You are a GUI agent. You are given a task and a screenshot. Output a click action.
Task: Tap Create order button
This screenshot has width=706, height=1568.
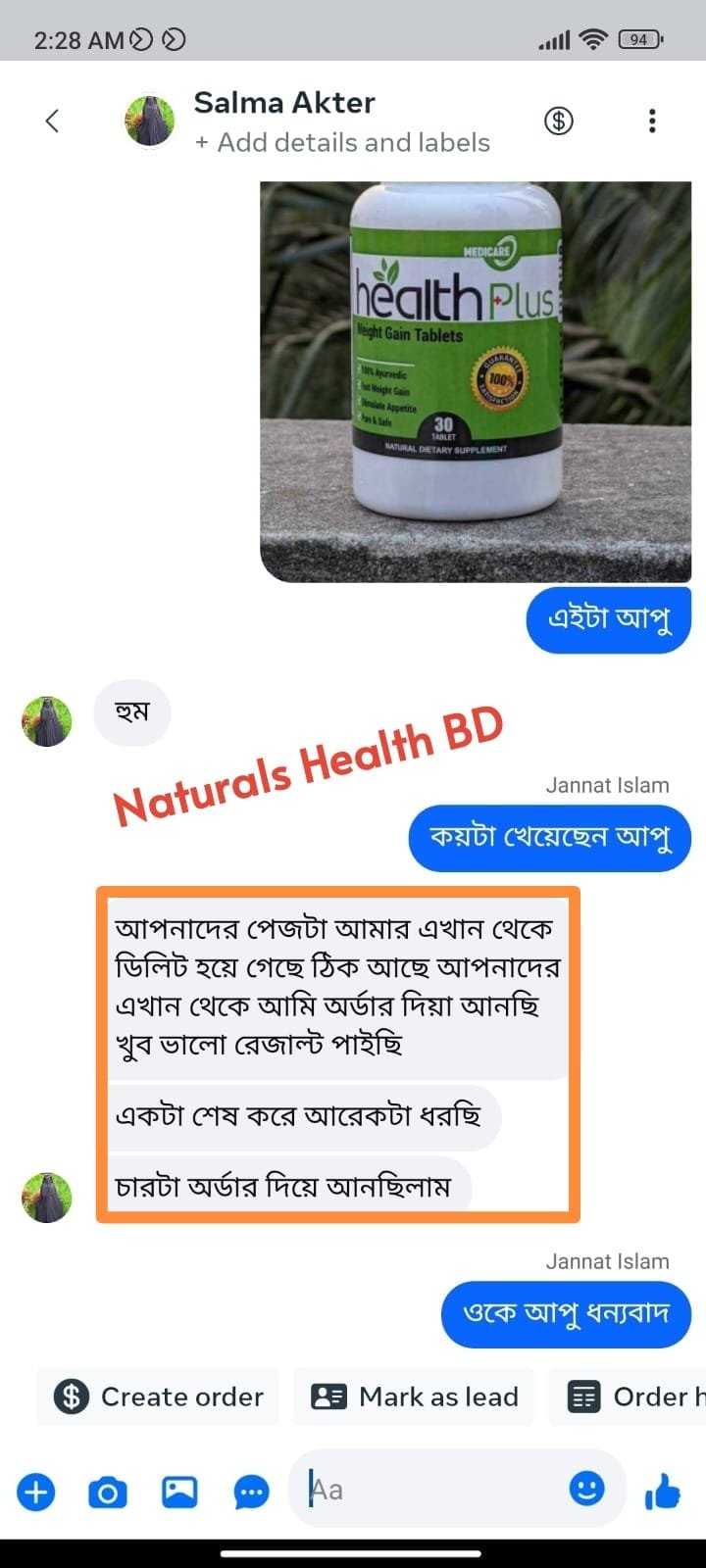(x=159, y=1396)
